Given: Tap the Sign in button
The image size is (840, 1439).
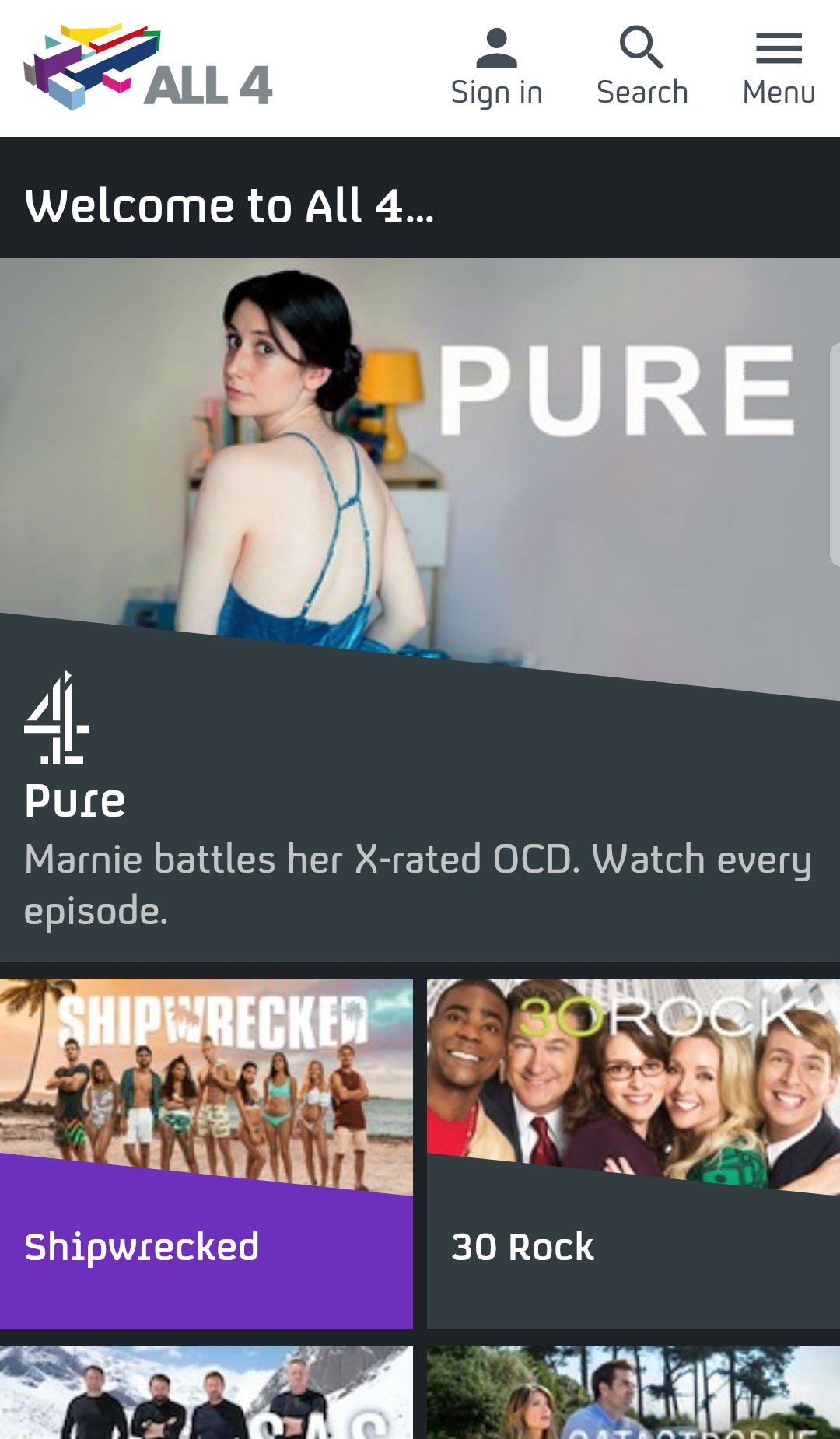Looking at the screenshot, I should point(496,68).
